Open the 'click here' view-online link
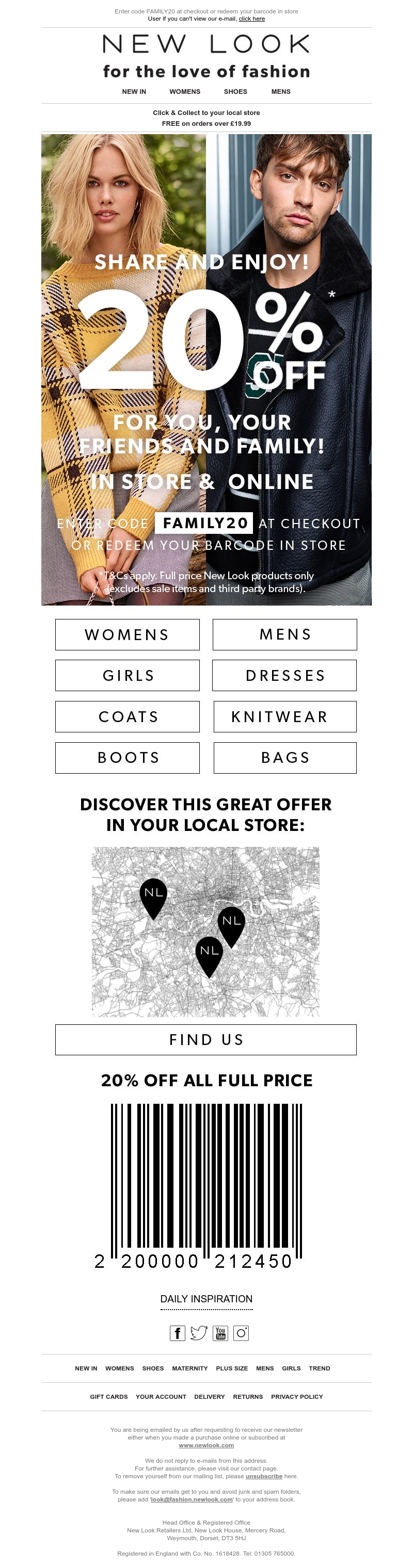413x1568 pixels. click(251, 19)
